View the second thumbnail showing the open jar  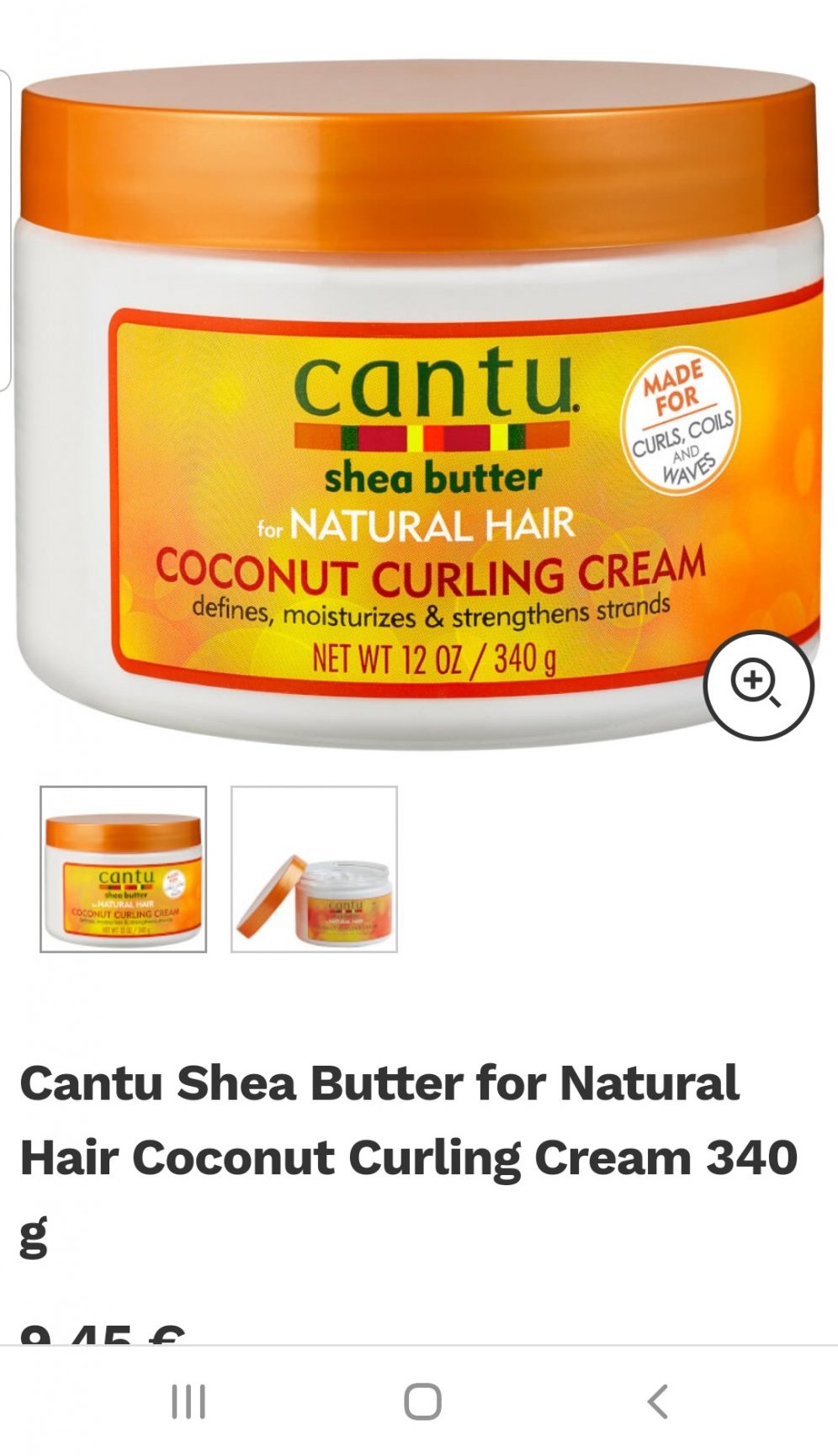314,869
